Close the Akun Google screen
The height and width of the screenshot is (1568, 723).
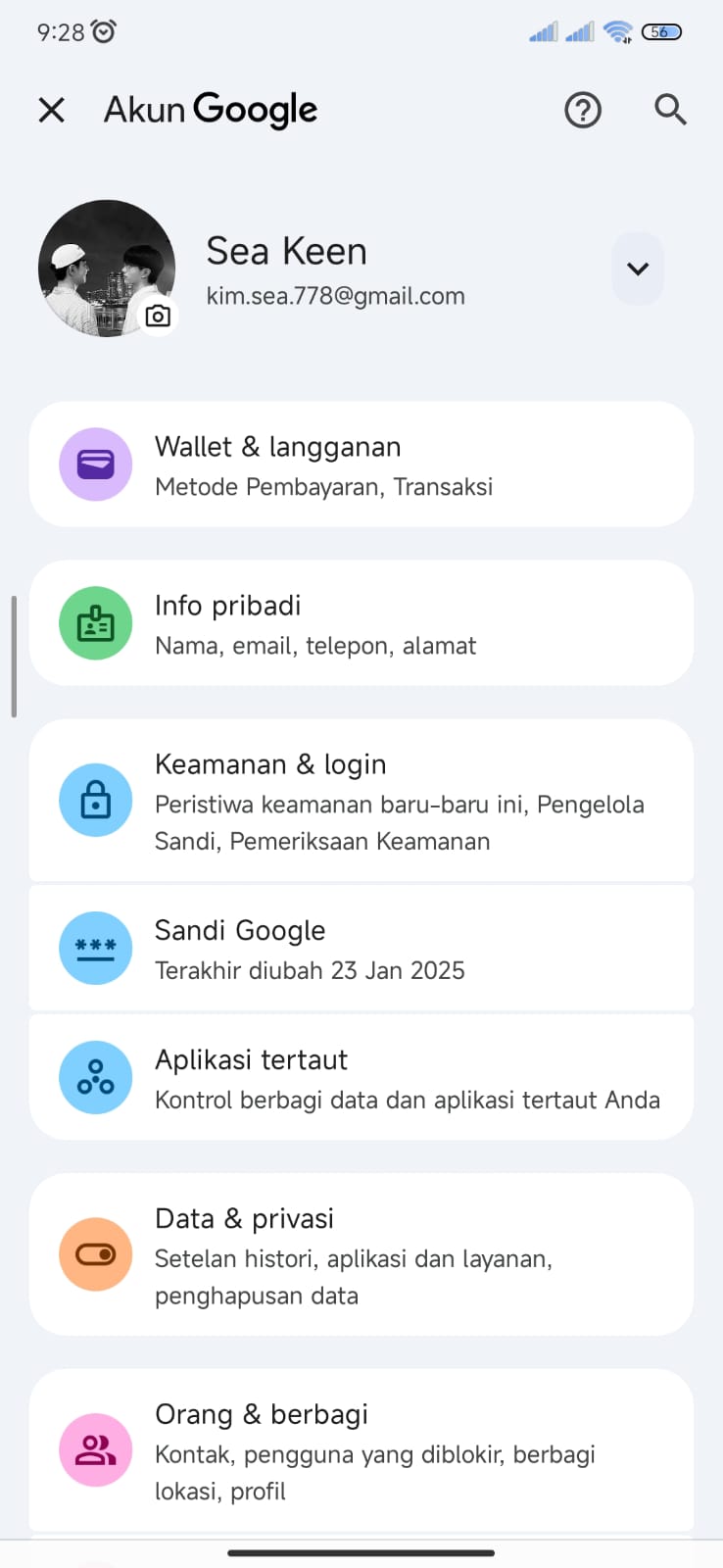tap(52, 110)
